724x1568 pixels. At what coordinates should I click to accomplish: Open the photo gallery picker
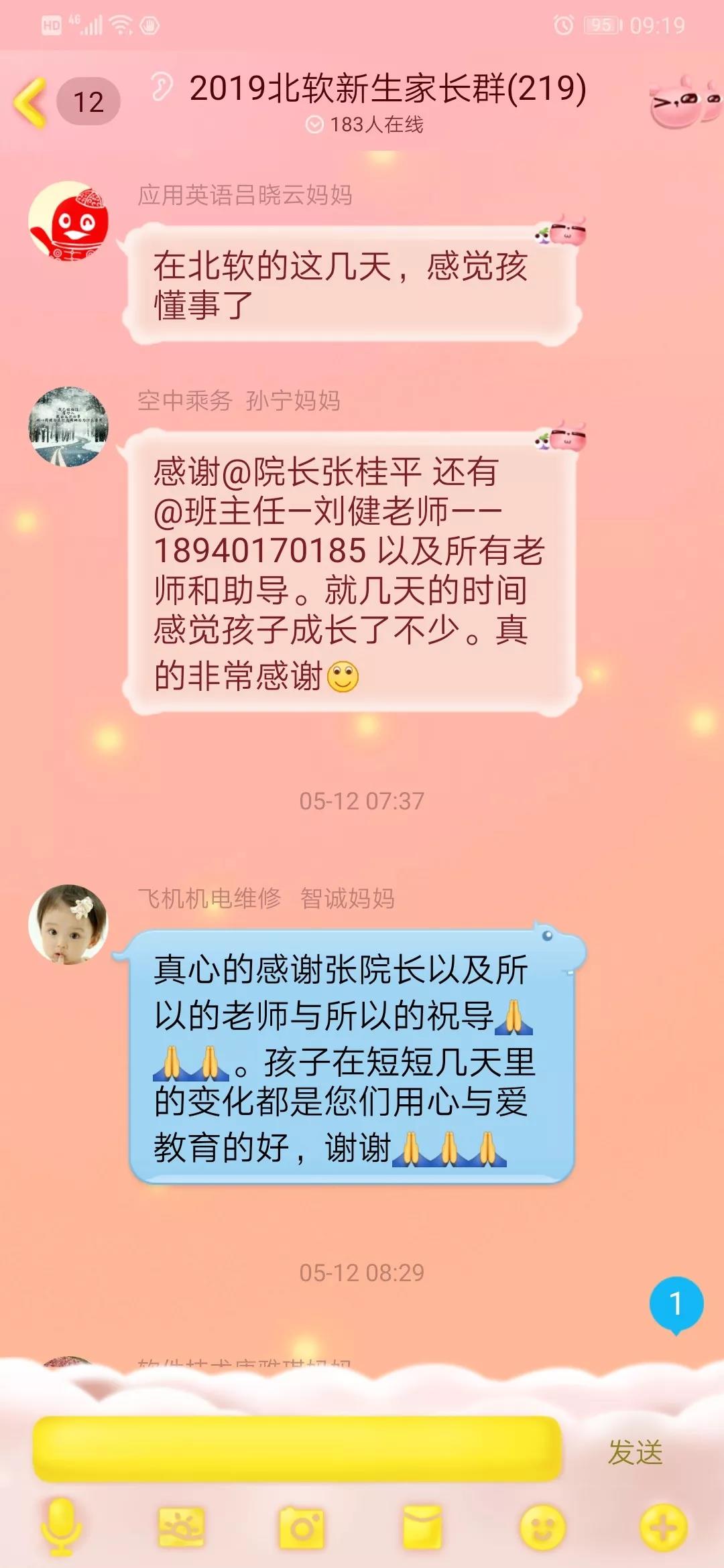pyautogui.click(x=181, y=1528)
